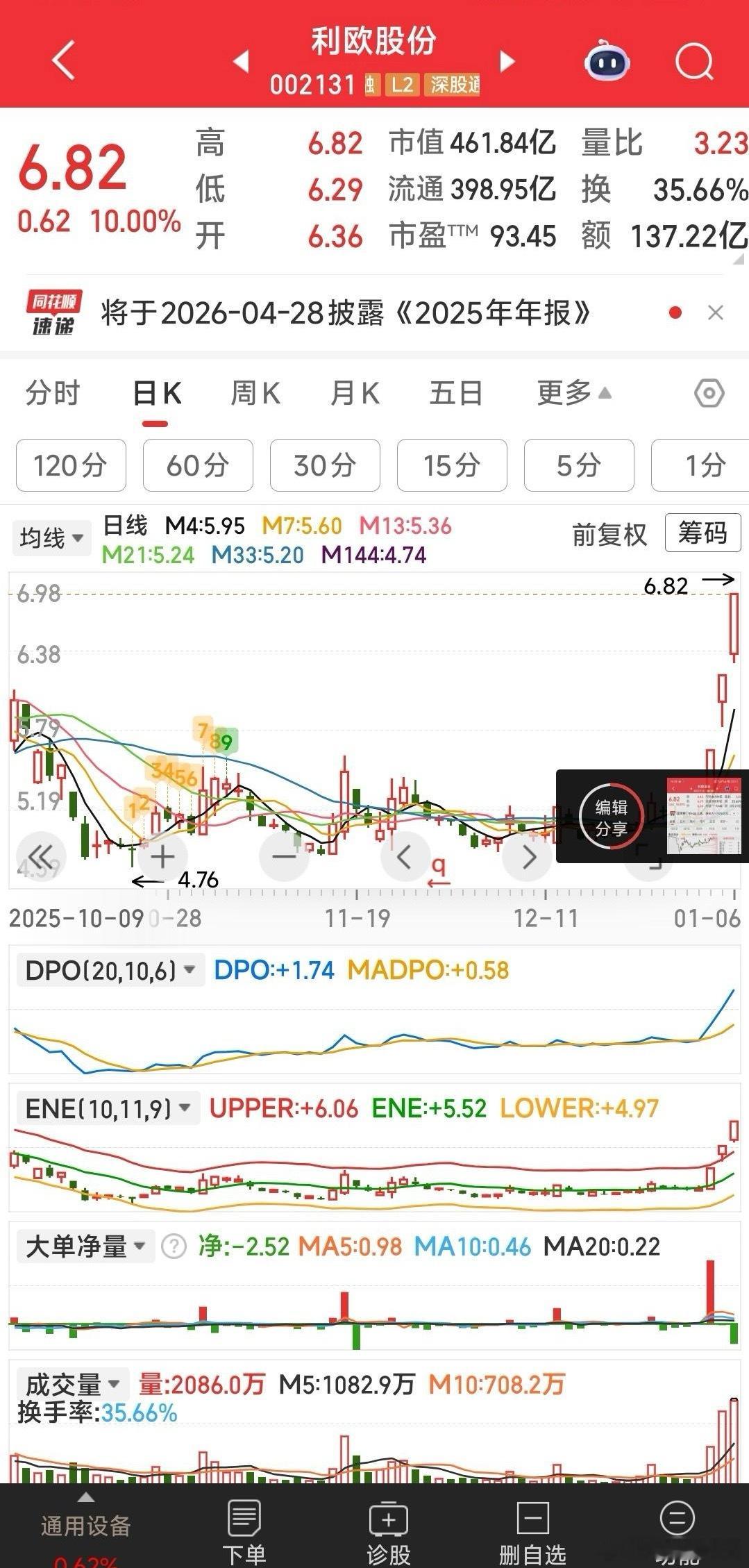Viewport: 749px width, 1568px height.
Task: Open chart settings hexagon icon
Action: click(709, 394)
